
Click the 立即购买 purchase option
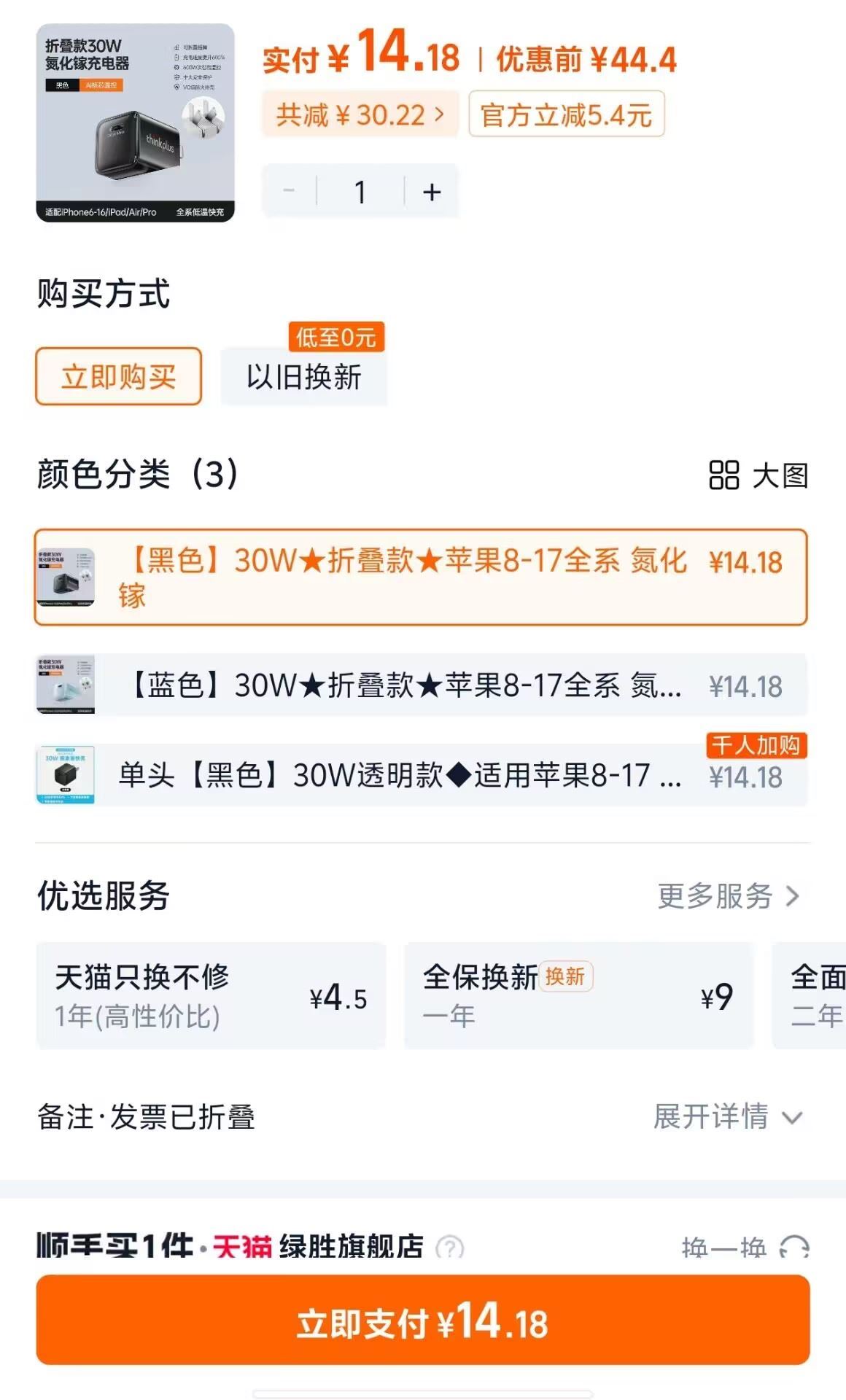click(117, 376)
